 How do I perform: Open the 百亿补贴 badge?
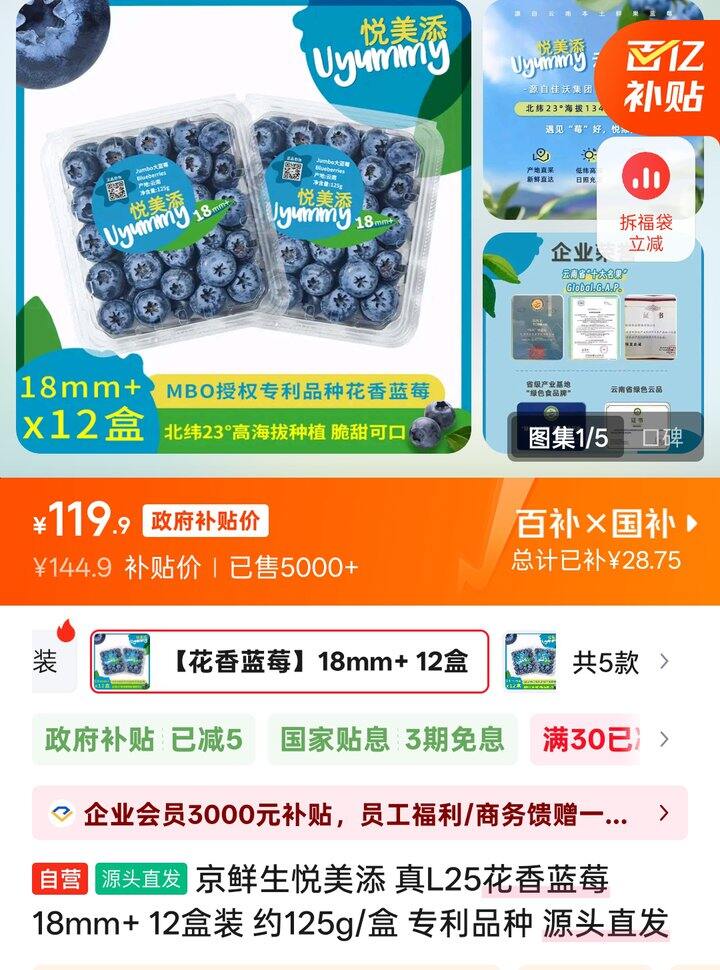coord(662,77)
